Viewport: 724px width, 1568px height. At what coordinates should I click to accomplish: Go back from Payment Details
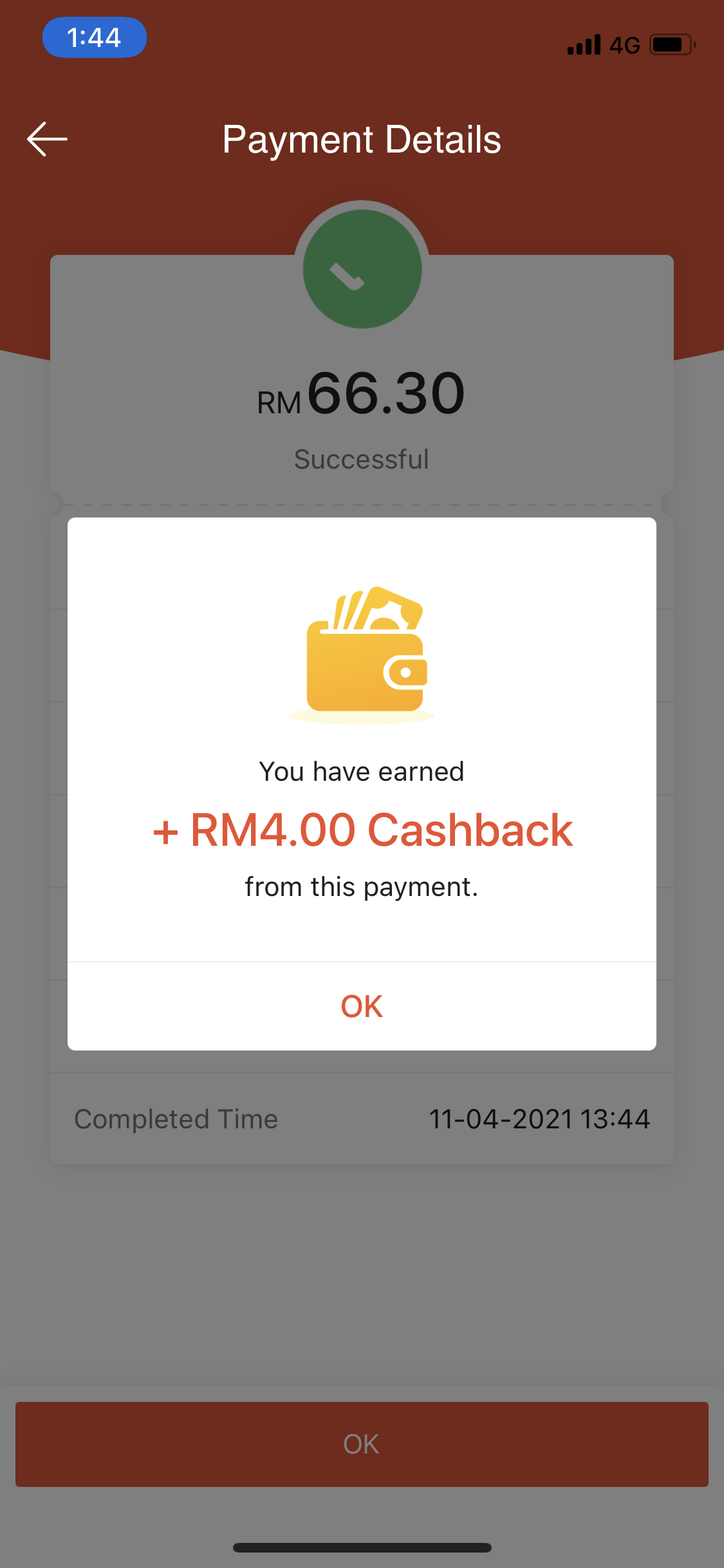[x=48, y=139]
